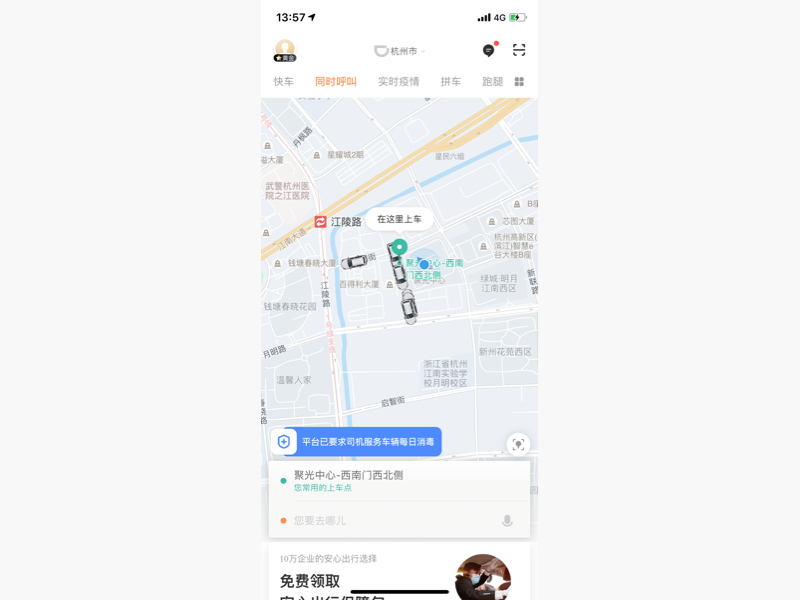
Task: Switch to the 跑腿 tab
Action: coord(492,82)
